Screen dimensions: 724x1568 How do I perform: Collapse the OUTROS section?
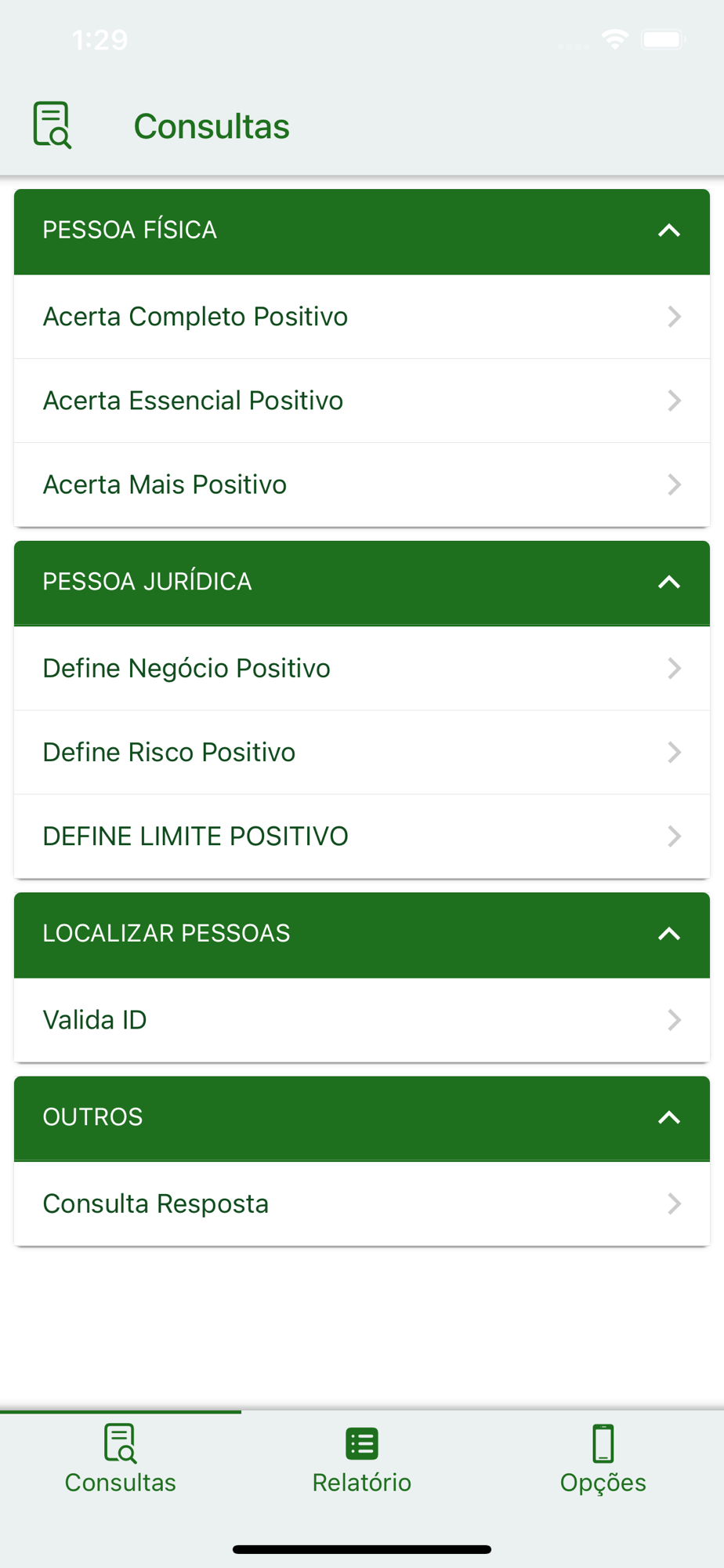click(668, 1117)
